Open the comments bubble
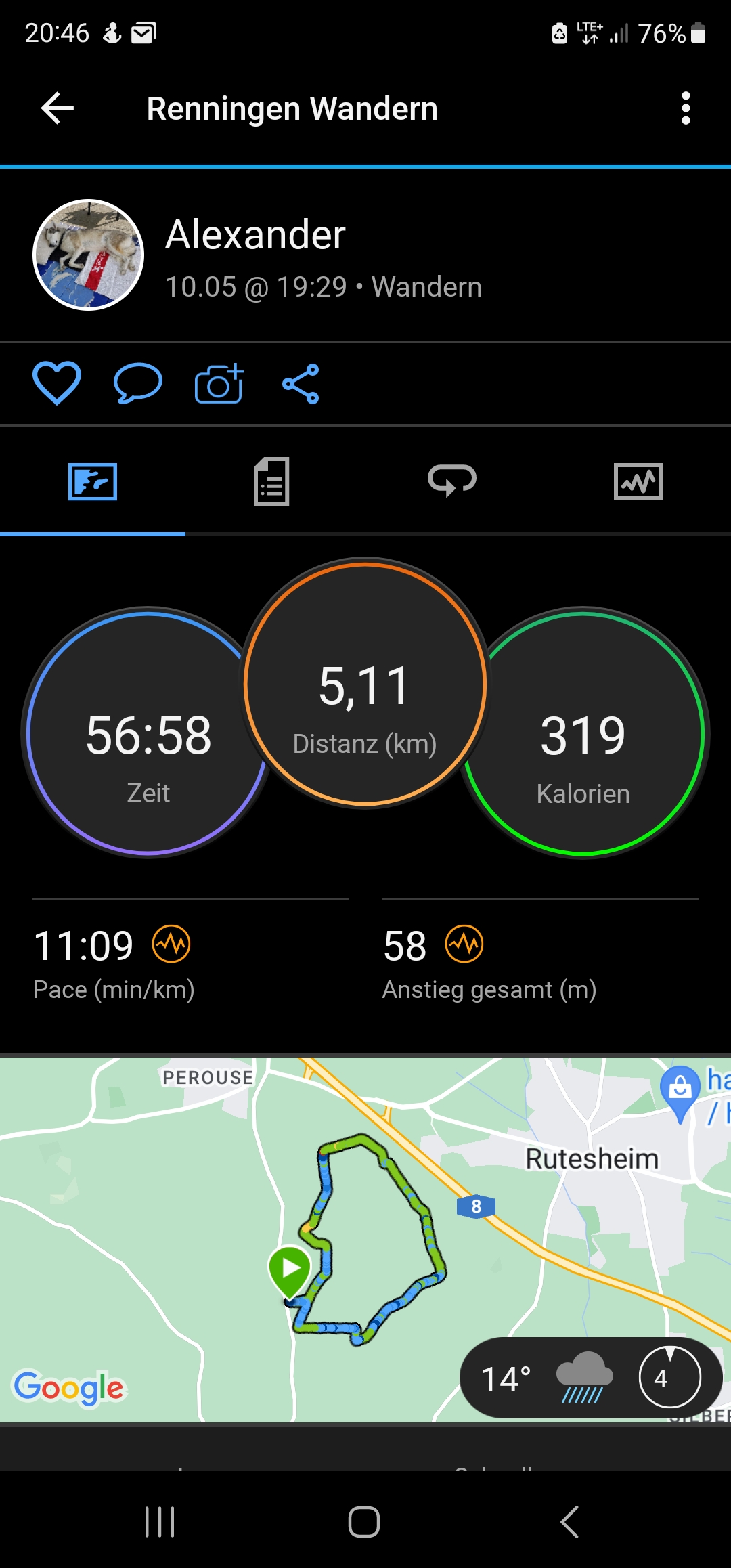The height and width of the screenshot is (1568, 731). coord(138,383)
